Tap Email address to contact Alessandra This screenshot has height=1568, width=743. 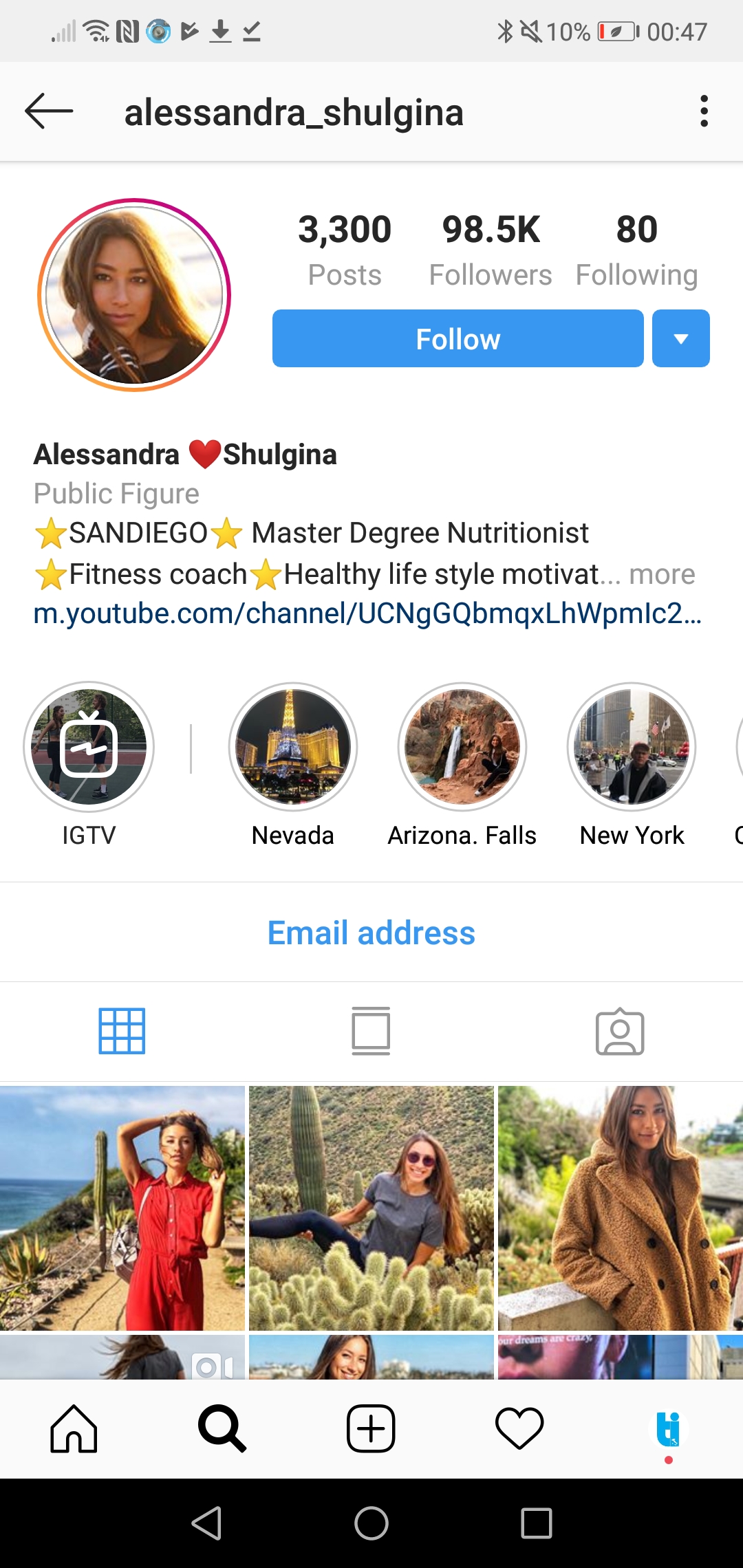coord(370,933)
